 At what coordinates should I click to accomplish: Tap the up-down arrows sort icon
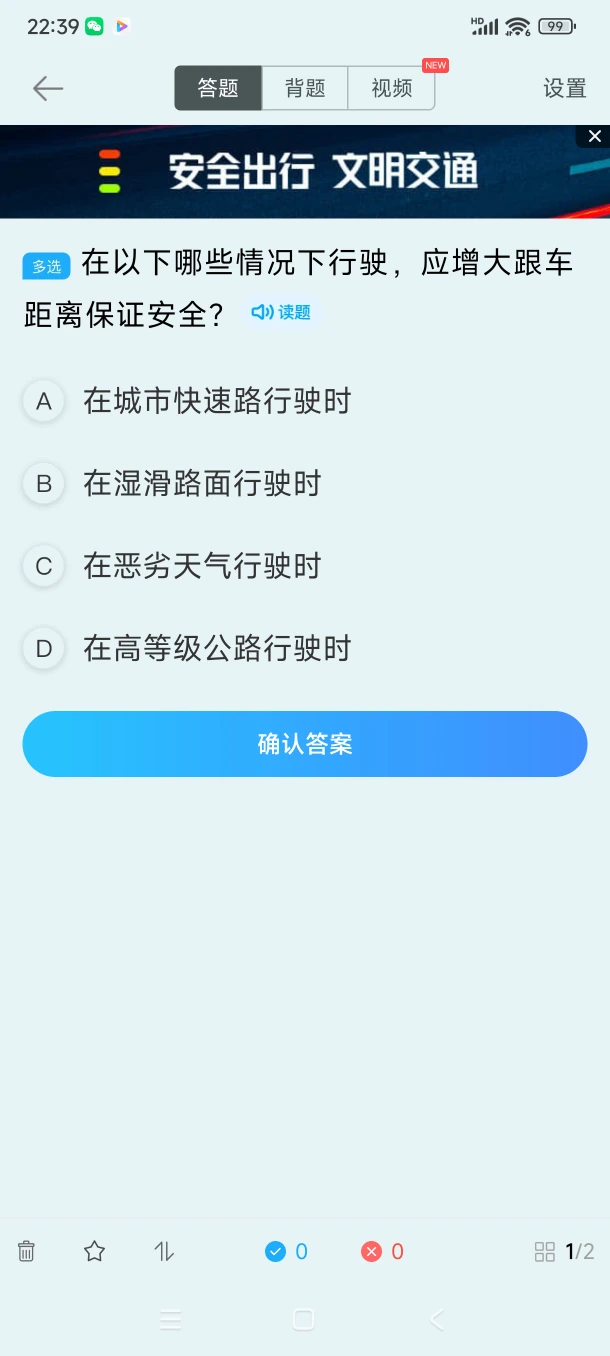[164, 1251]
